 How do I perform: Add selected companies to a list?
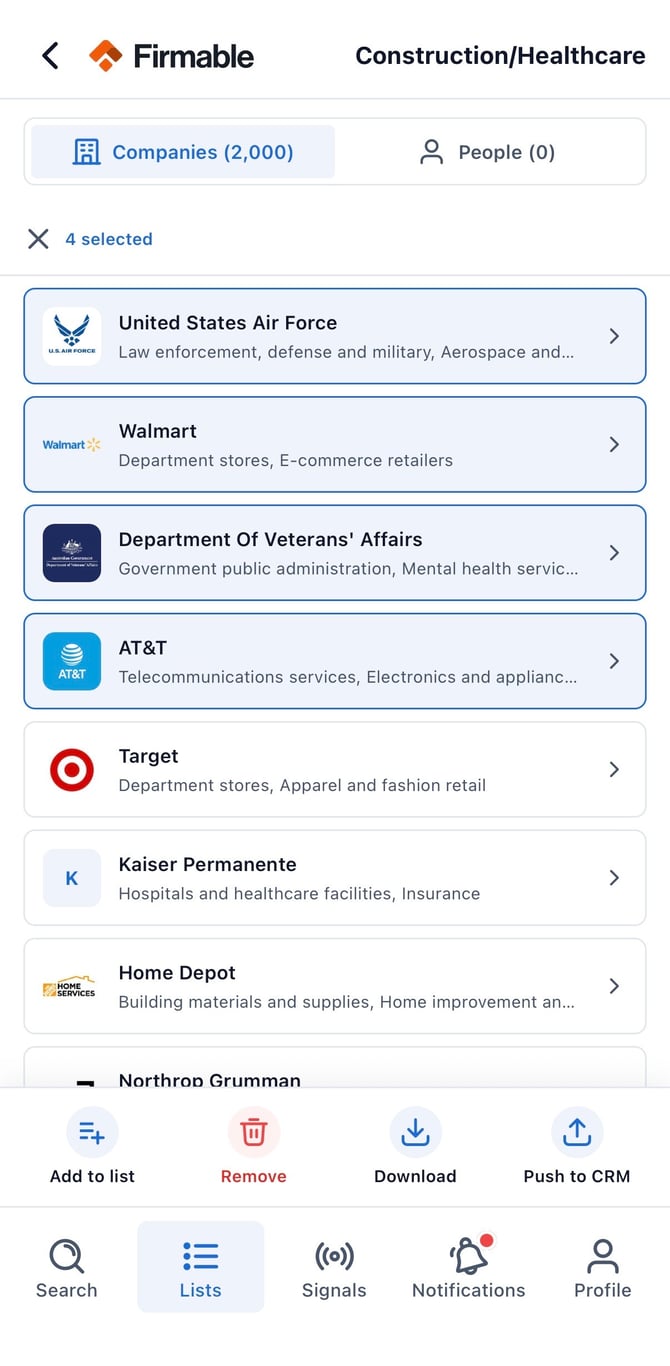click(92, 1146)
